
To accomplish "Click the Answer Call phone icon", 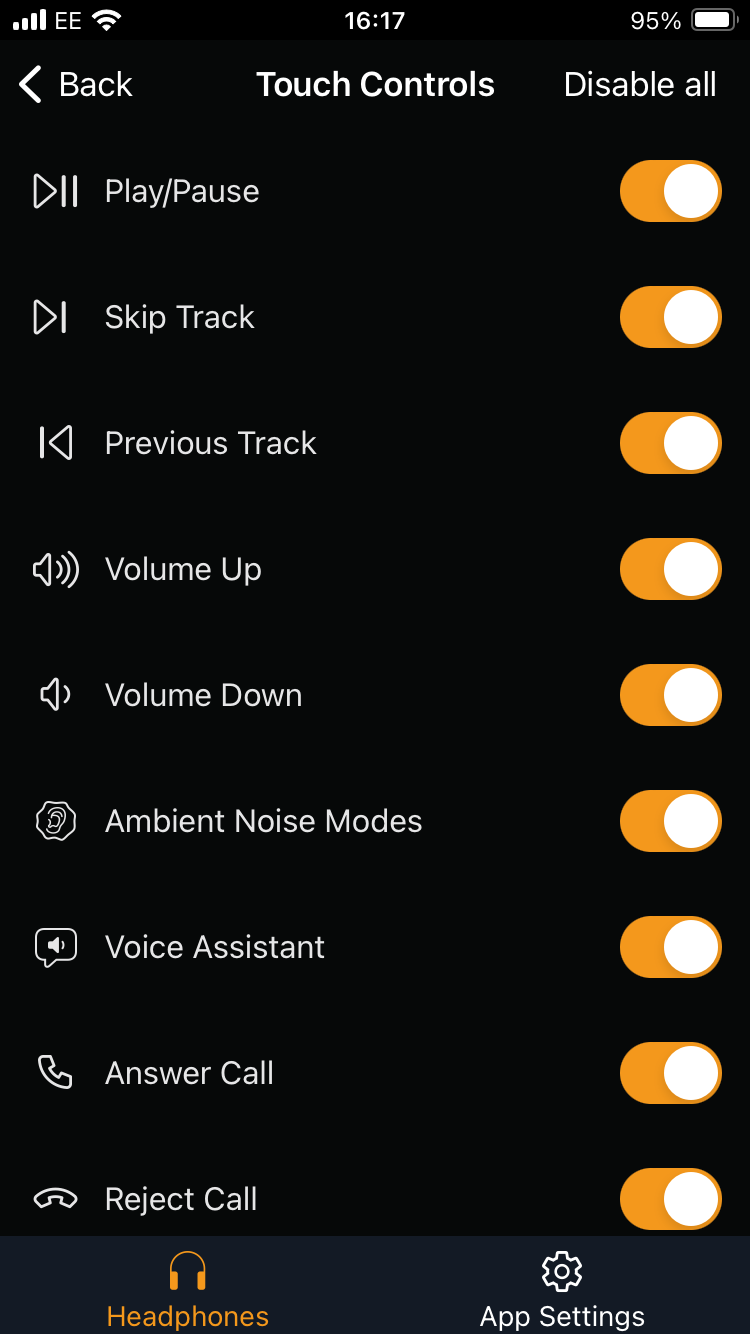I will 55,1072.
